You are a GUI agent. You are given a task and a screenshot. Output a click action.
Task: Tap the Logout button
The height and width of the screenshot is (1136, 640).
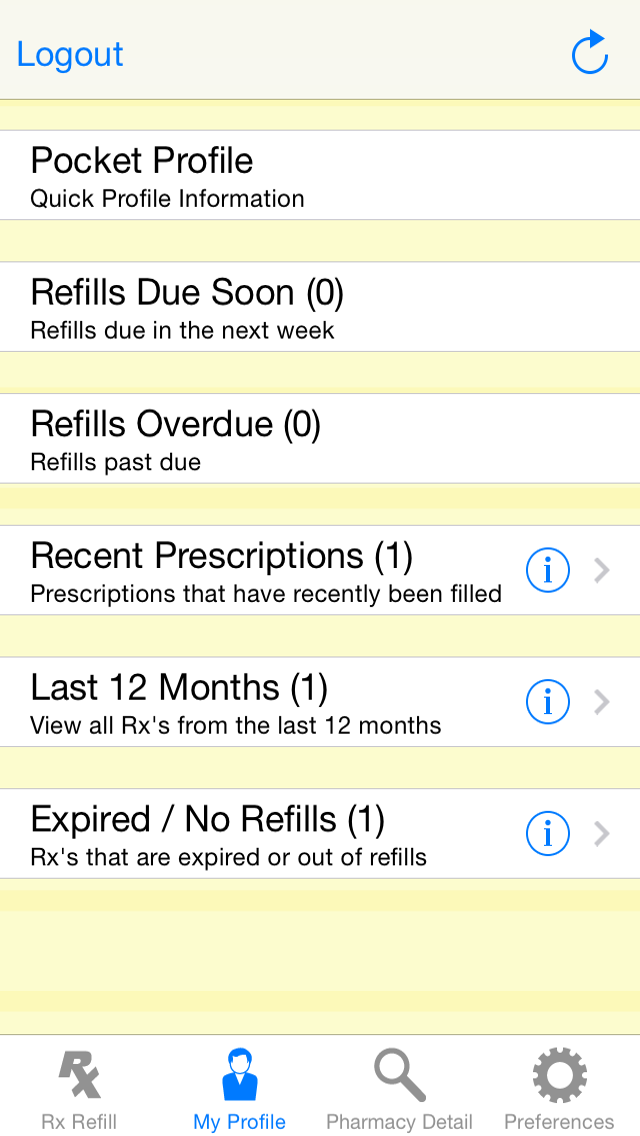(70, 54)
